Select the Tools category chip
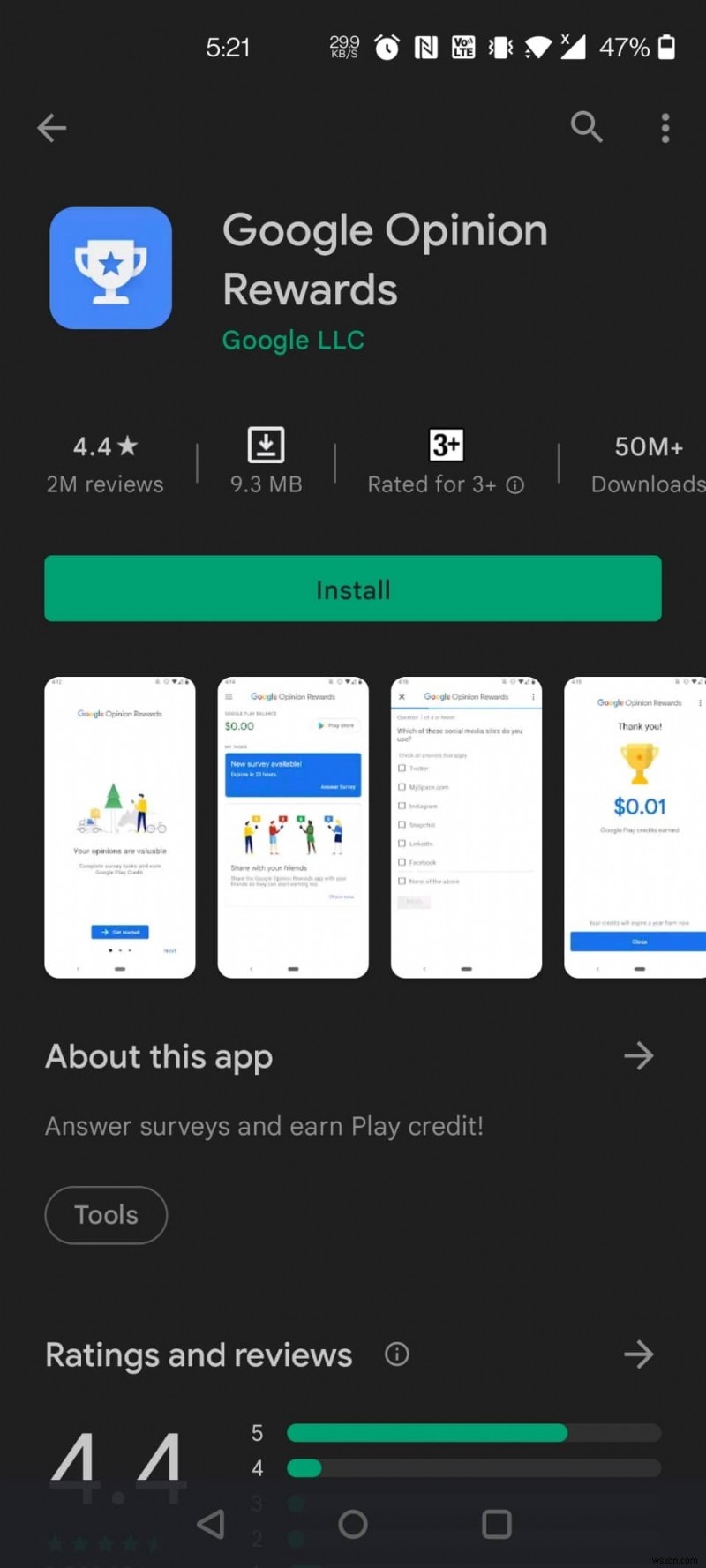 [106, 1215]
